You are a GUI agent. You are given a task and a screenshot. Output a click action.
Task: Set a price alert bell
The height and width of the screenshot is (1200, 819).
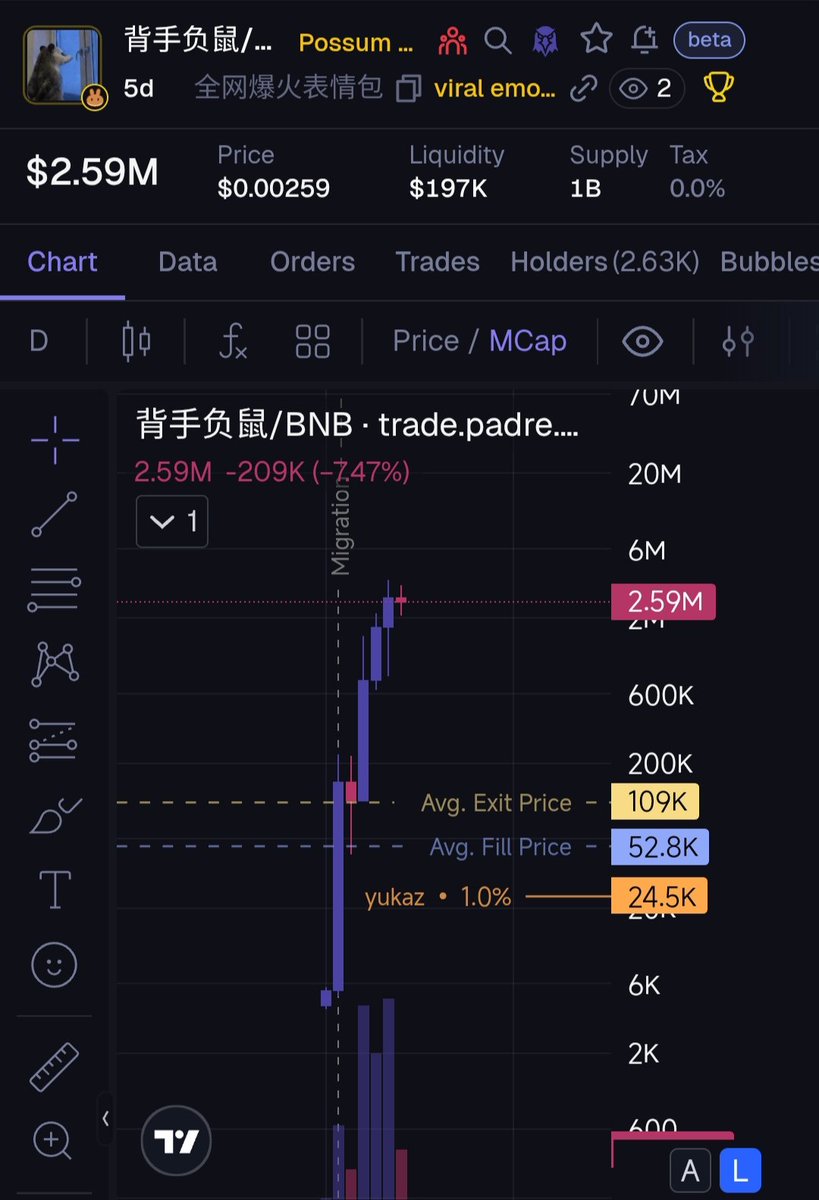pos(645,40)
